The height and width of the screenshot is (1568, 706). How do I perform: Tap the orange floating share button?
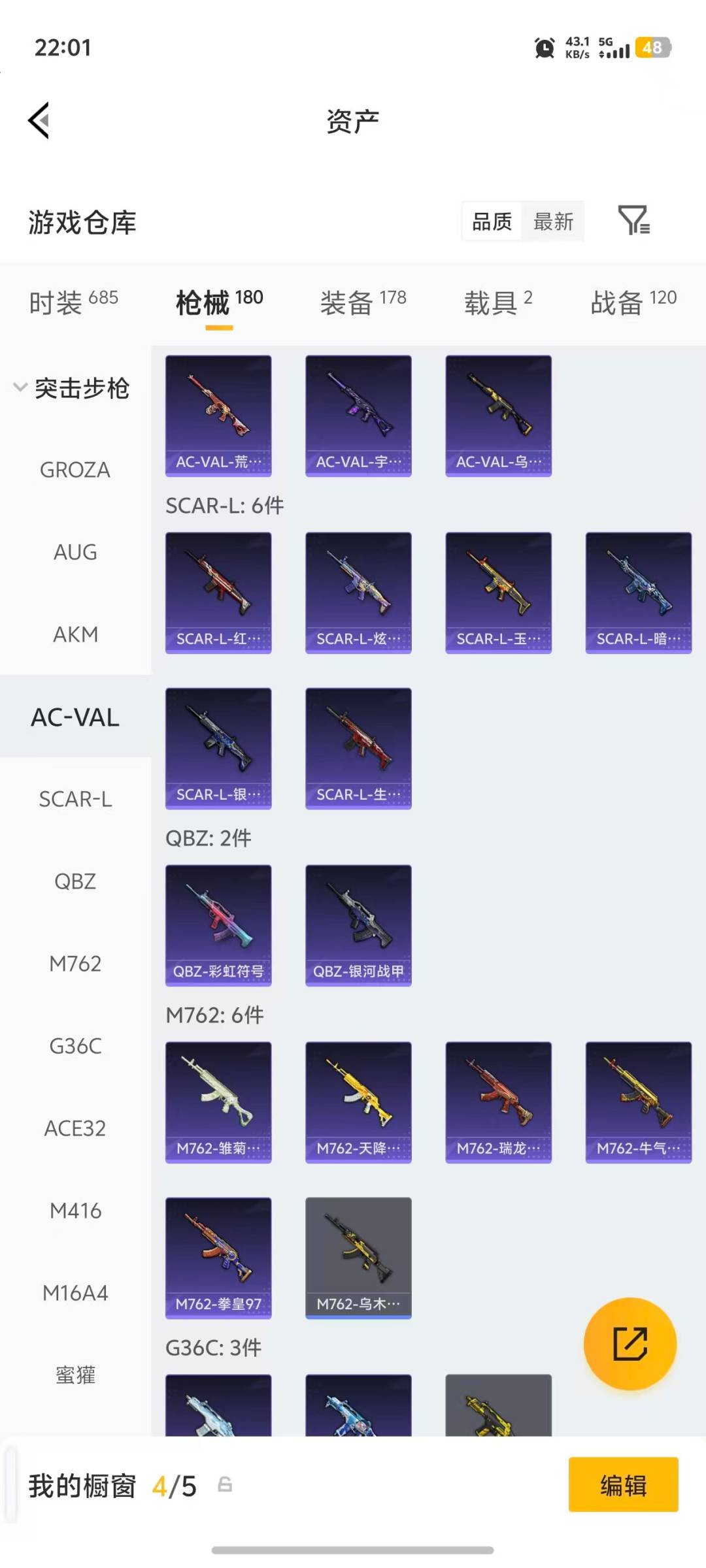coord(630,1343)
